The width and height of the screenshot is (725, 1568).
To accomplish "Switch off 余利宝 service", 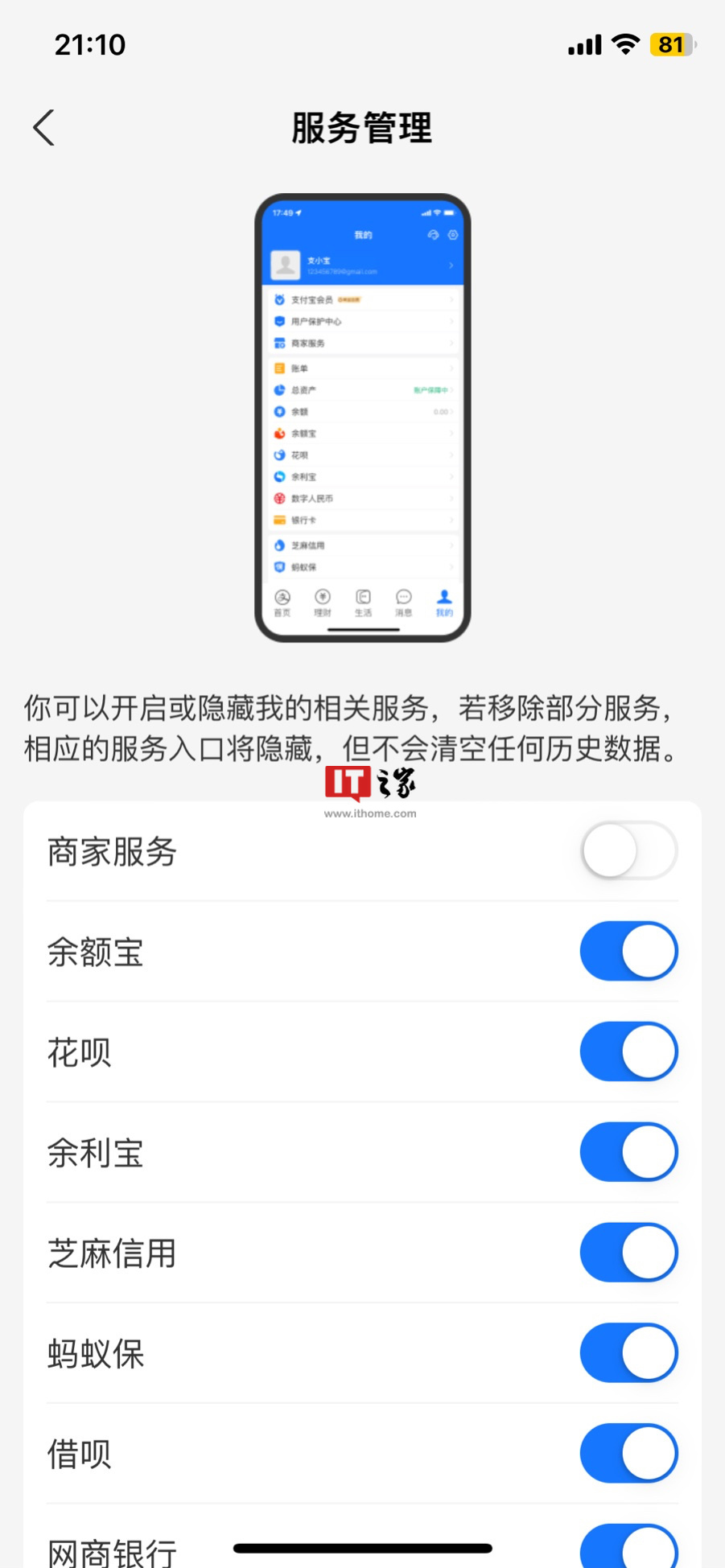I will point(628,1152).
